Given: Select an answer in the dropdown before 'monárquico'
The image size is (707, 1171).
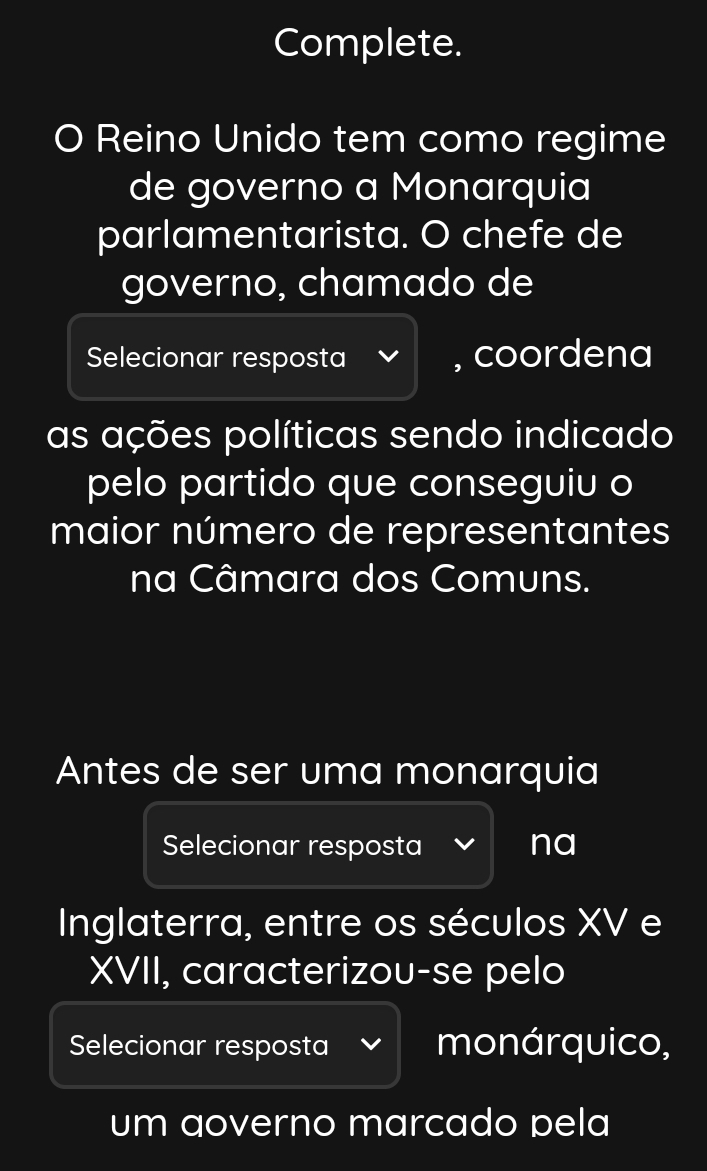Looking at the screenshot, I should point(225,1045).
